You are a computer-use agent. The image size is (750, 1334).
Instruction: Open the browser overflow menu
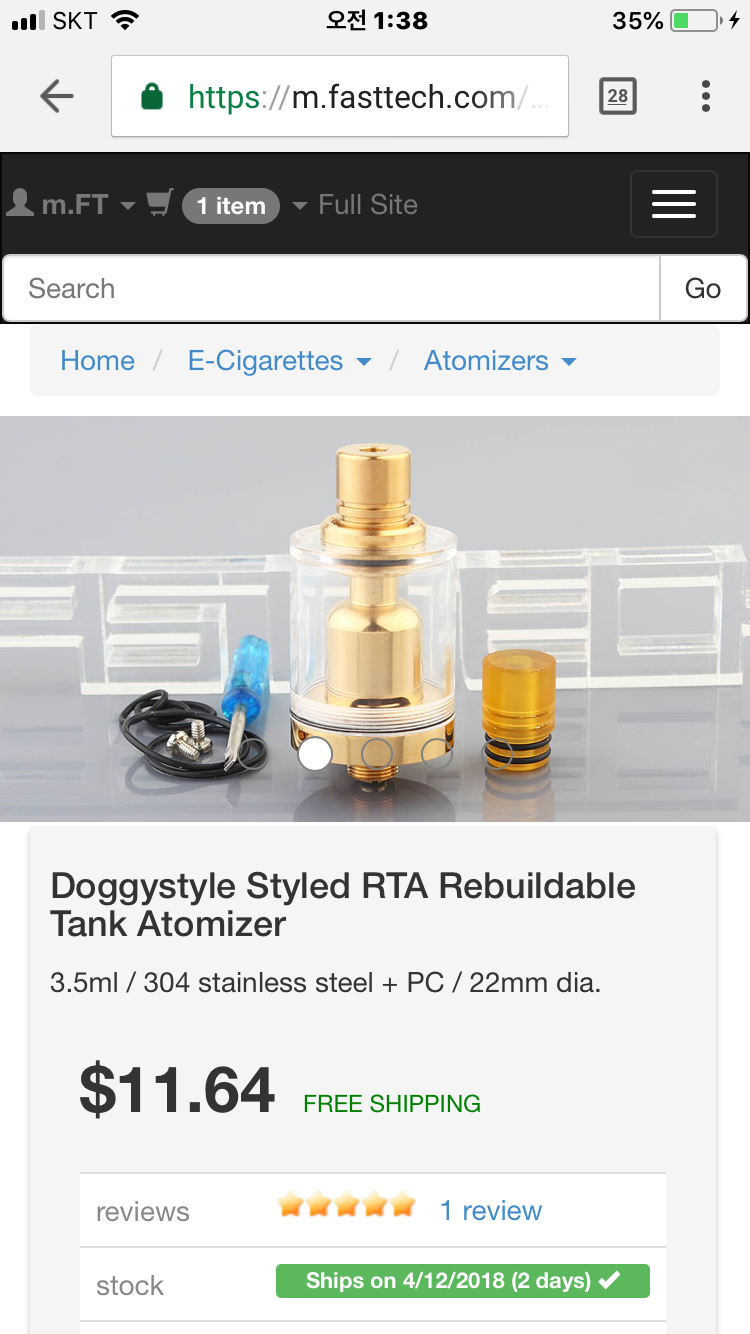(x=706, y=96)
